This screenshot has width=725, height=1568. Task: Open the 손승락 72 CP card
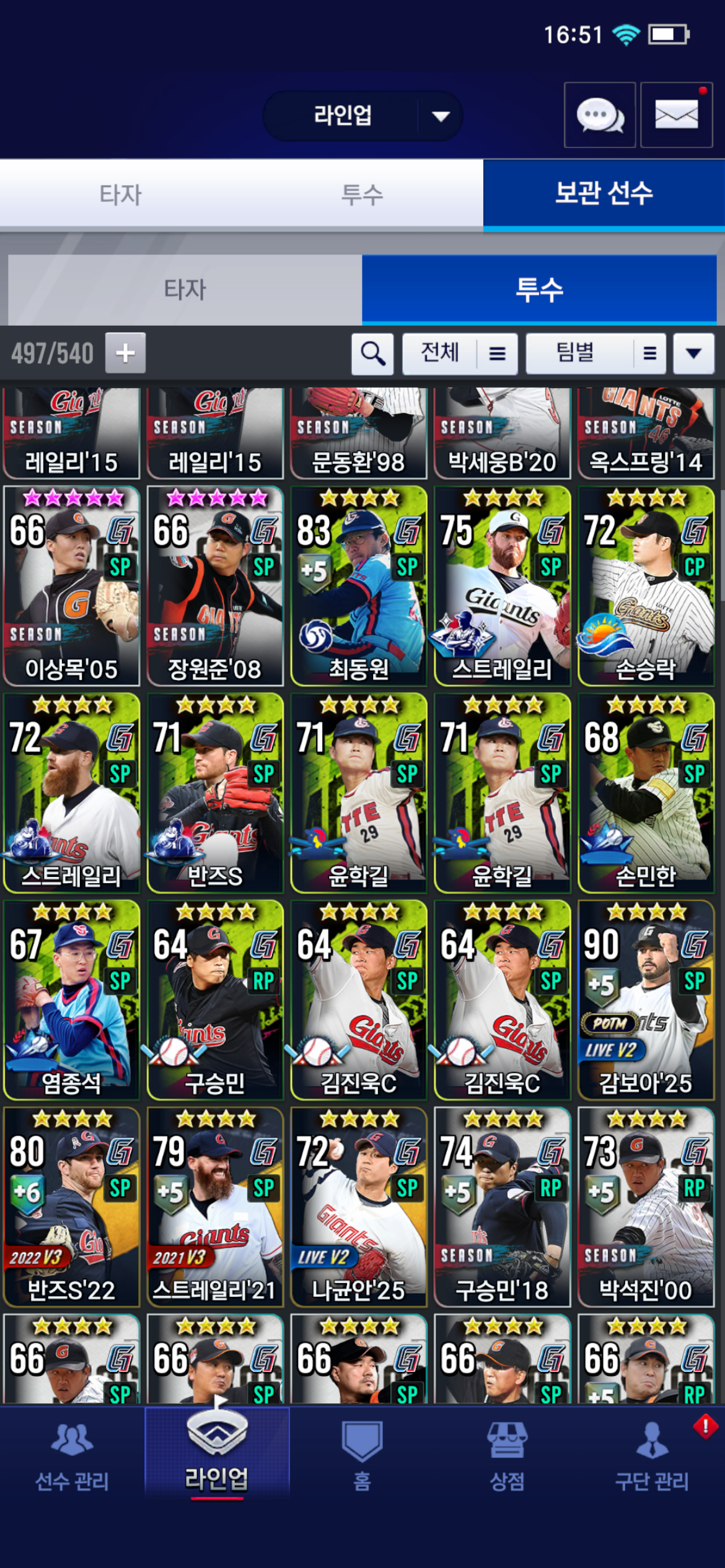(x=646, y=586)
